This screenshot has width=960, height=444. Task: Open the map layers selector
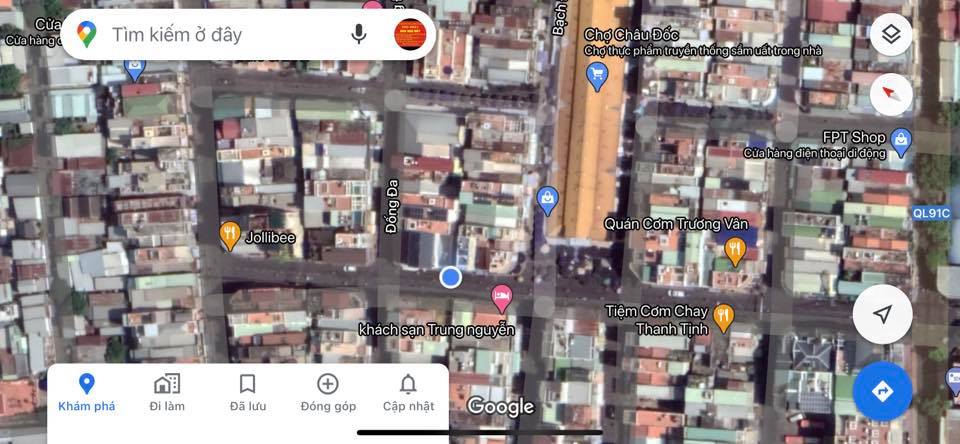(x=890, y=35)
